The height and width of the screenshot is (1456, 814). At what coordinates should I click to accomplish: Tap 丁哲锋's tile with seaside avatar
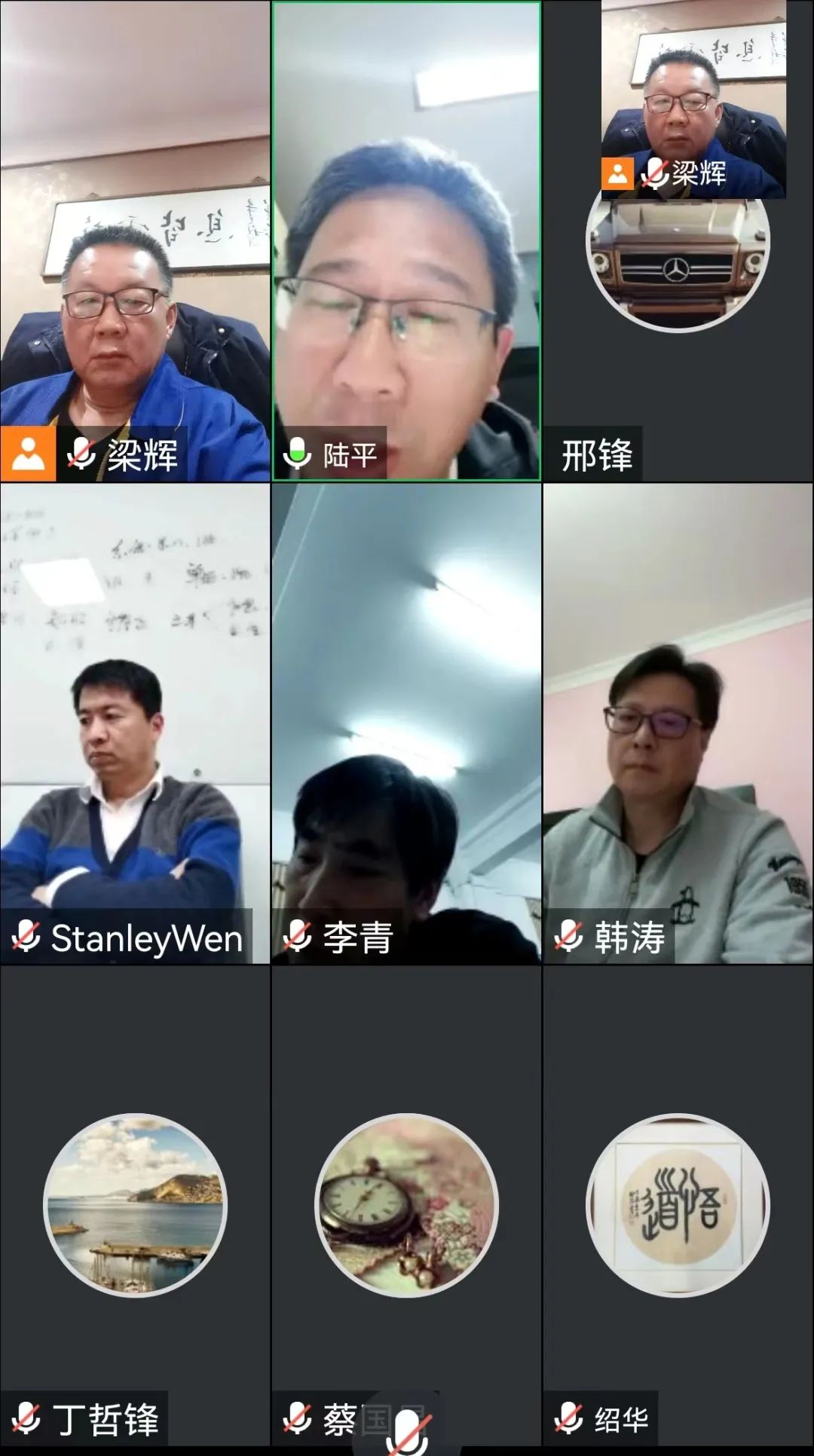(x=135, y=1206)
